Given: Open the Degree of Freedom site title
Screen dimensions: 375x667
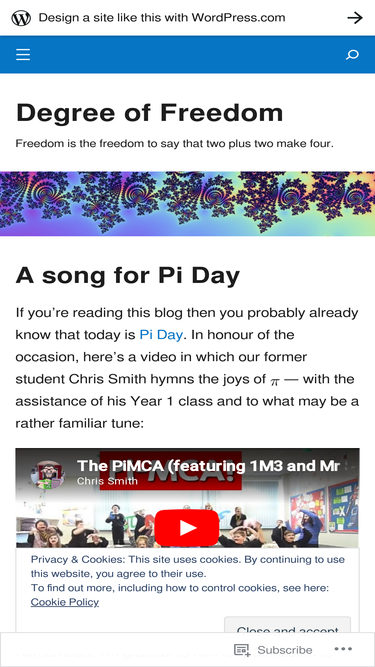Looking at the screenshot, I should (x=149, y=113).
